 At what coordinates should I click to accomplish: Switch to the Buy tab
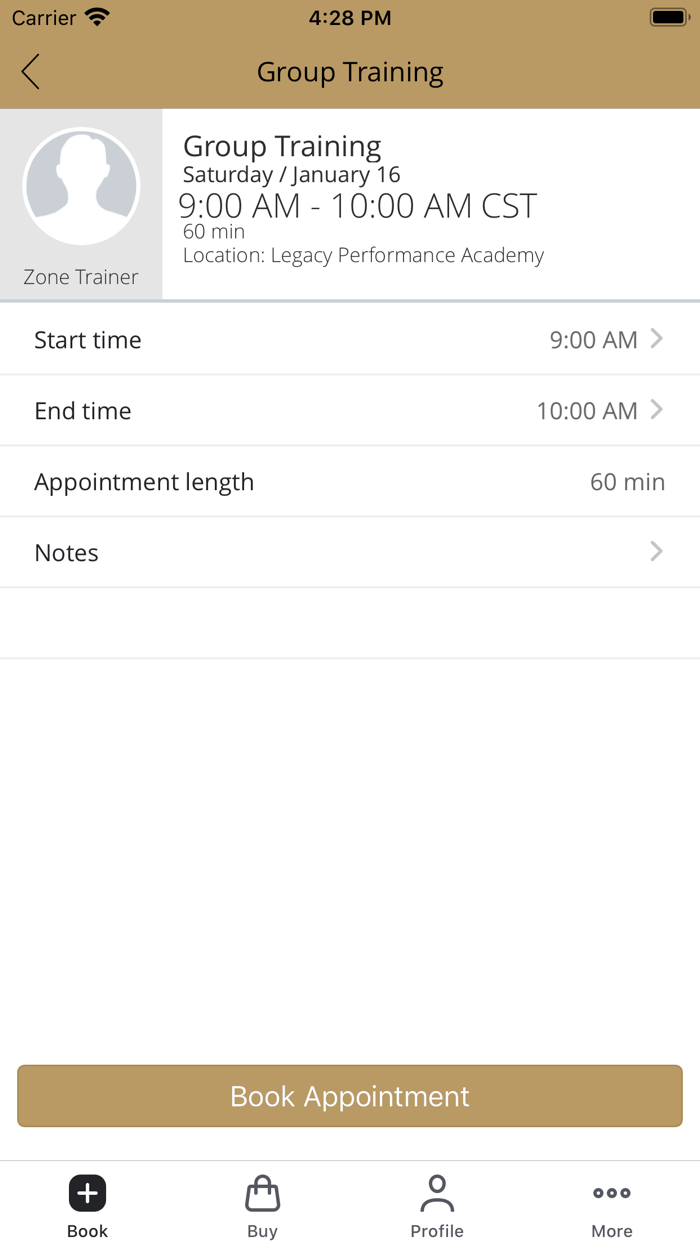(262, 1206)
